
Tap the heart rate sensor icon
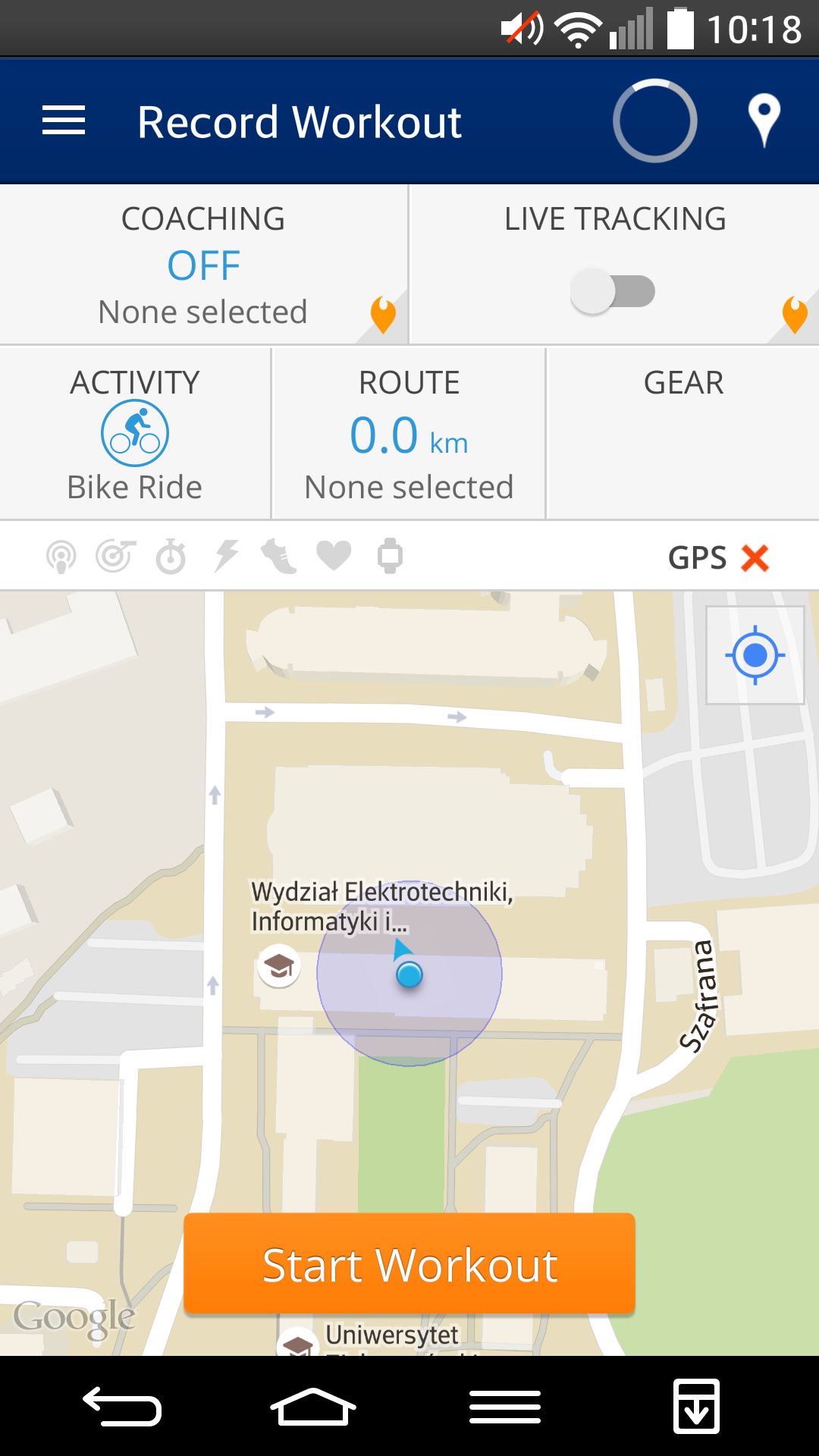[x=334, y=556]
